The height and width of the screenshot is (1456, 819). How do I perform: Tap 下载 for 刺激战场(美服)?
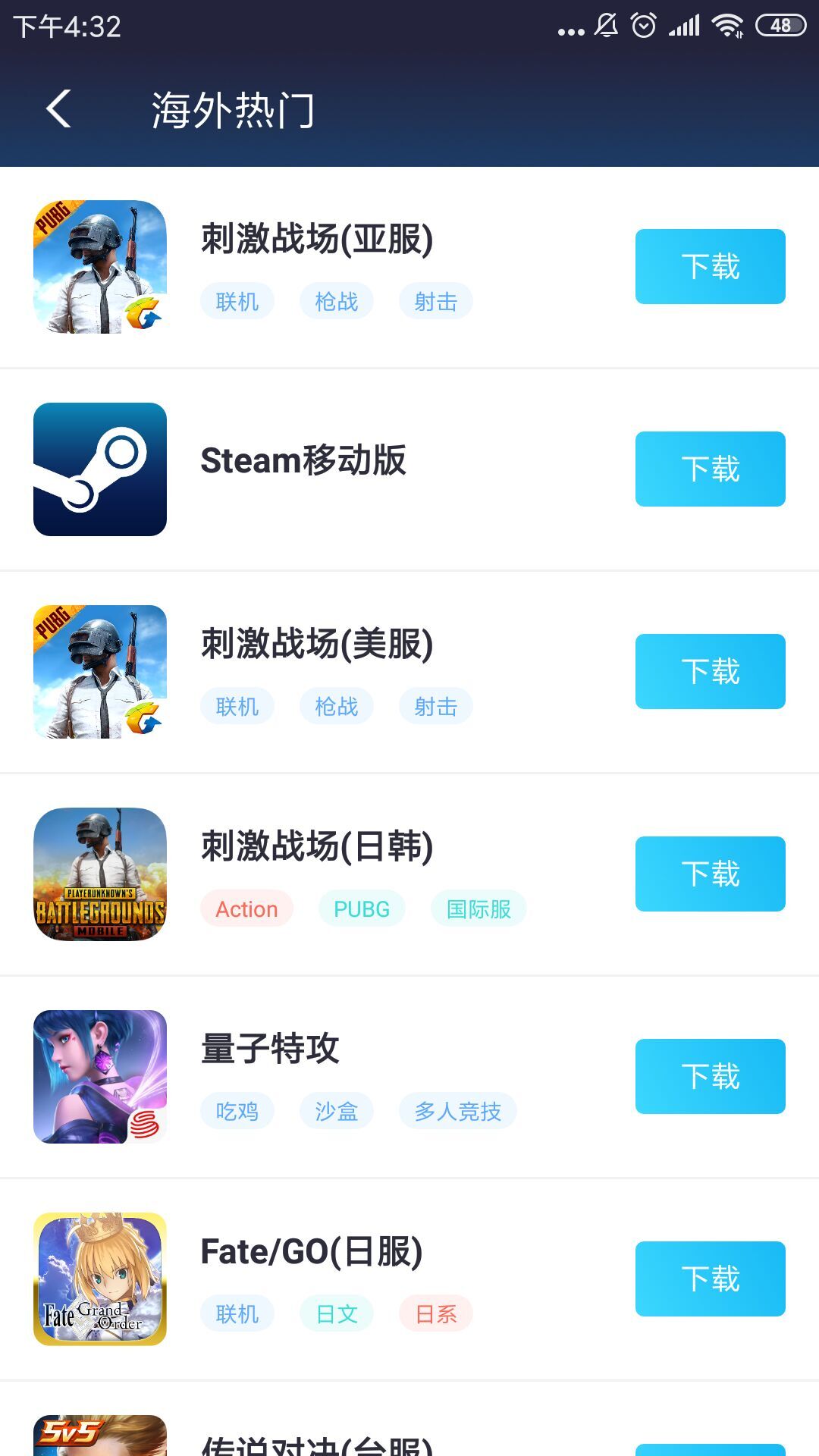click(x=710, y=671)
